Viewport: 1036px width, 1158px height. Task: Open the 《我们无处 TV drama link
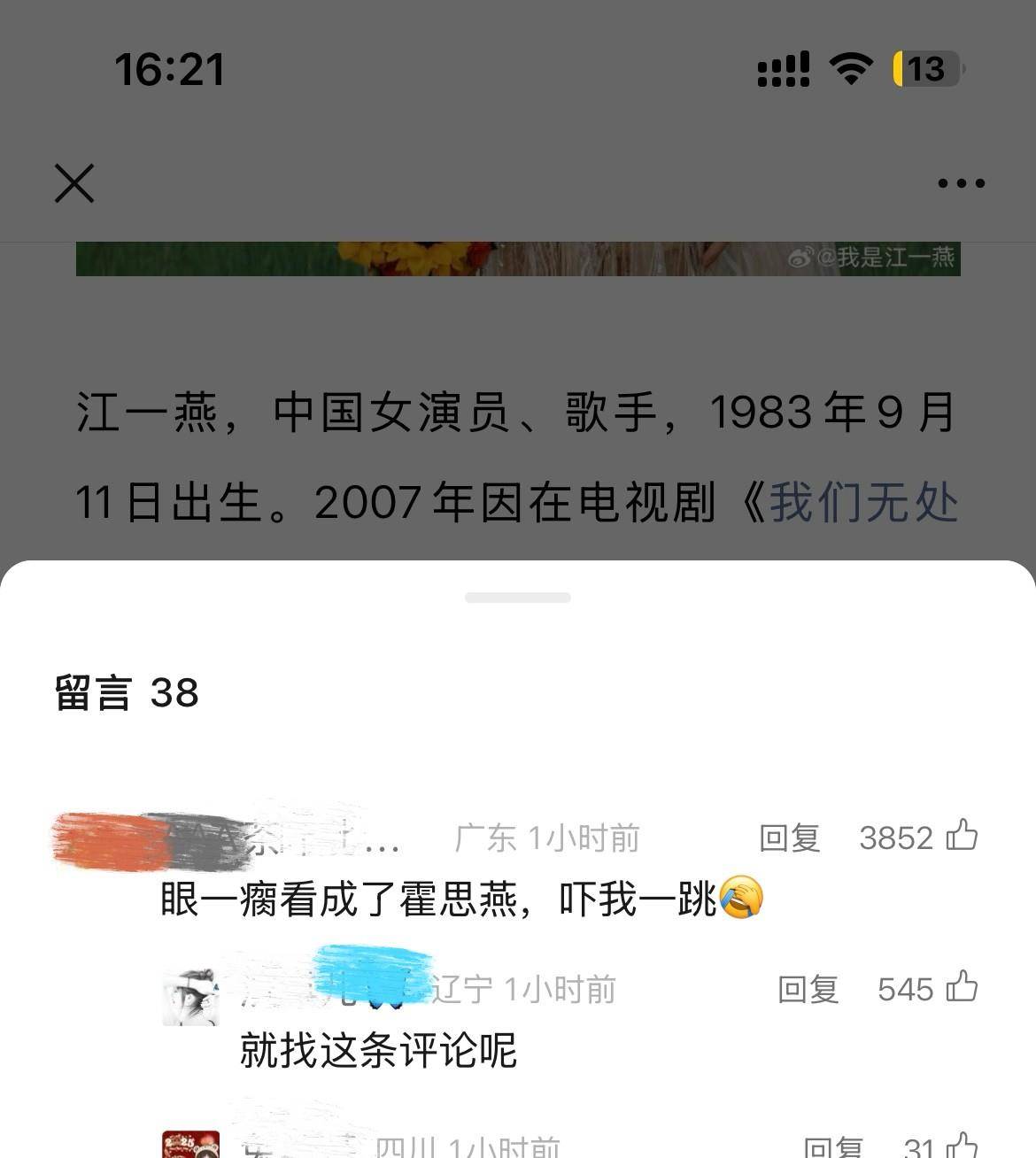coord(863,503)
